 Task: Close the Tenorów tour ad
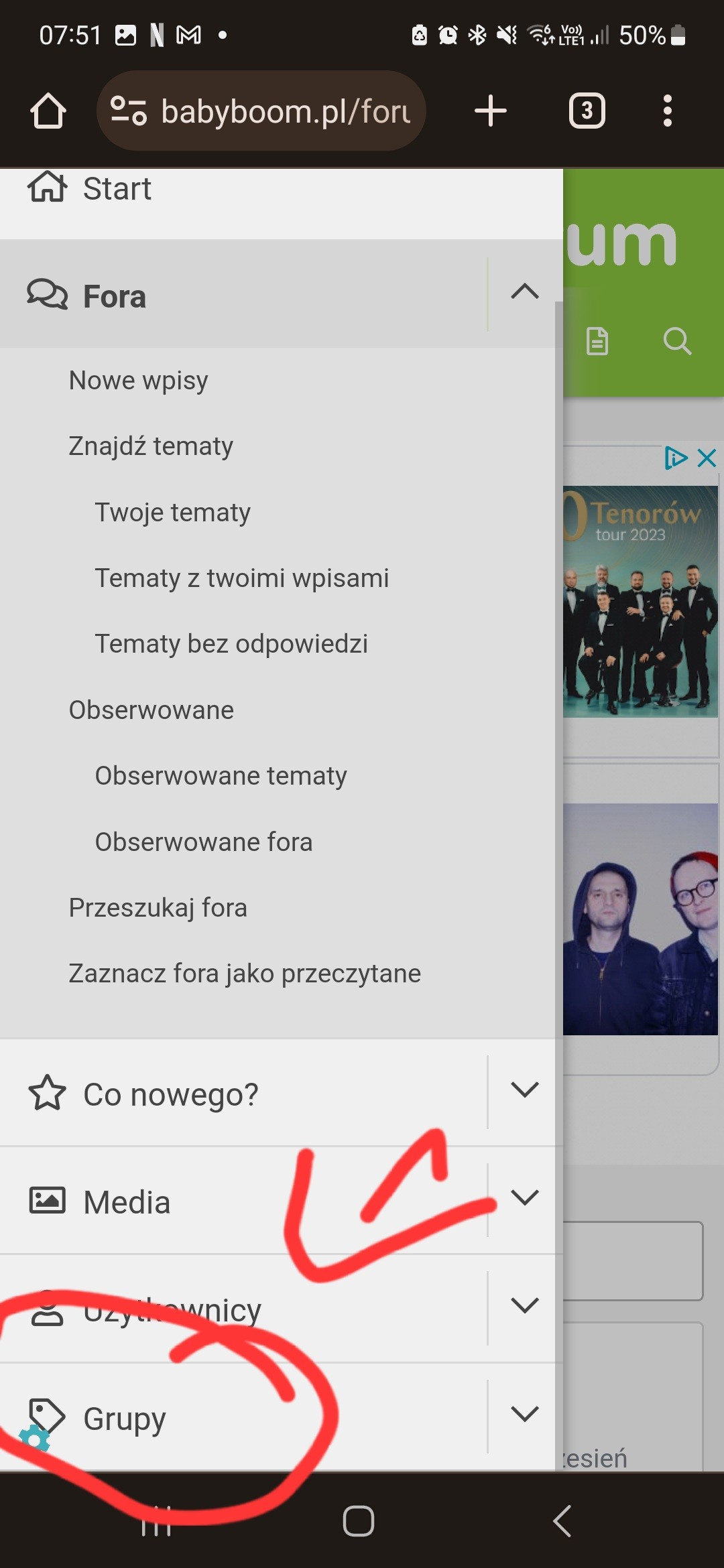point(707,458)
